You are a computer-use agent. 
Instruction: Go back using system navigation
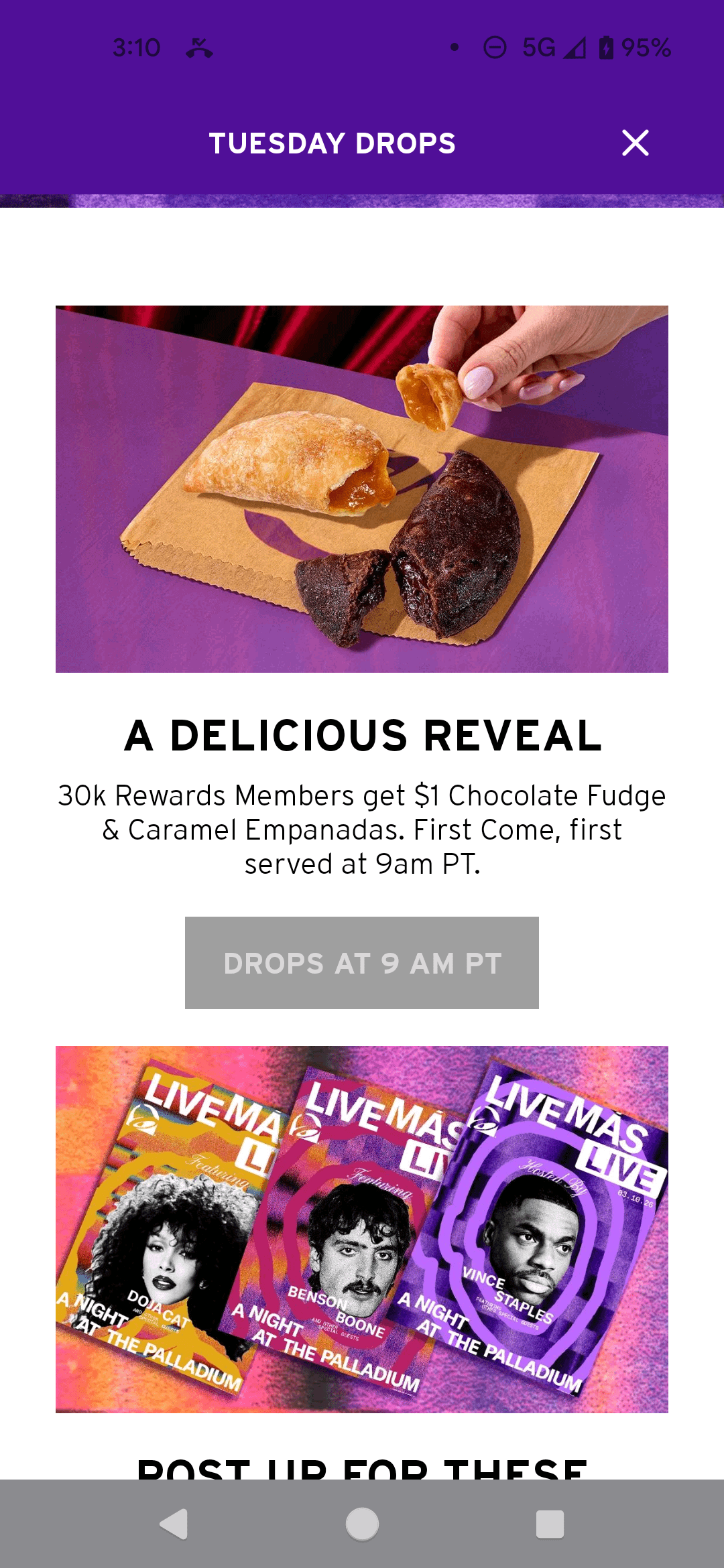pyautogui.click(x=174, y=1524)
